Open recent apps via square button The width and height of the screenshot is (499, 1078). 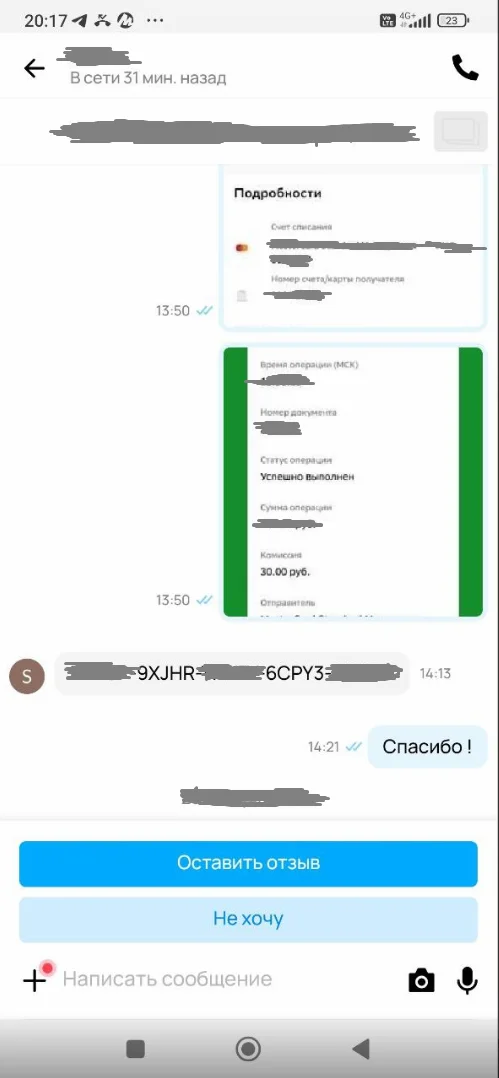point(135,1048)
